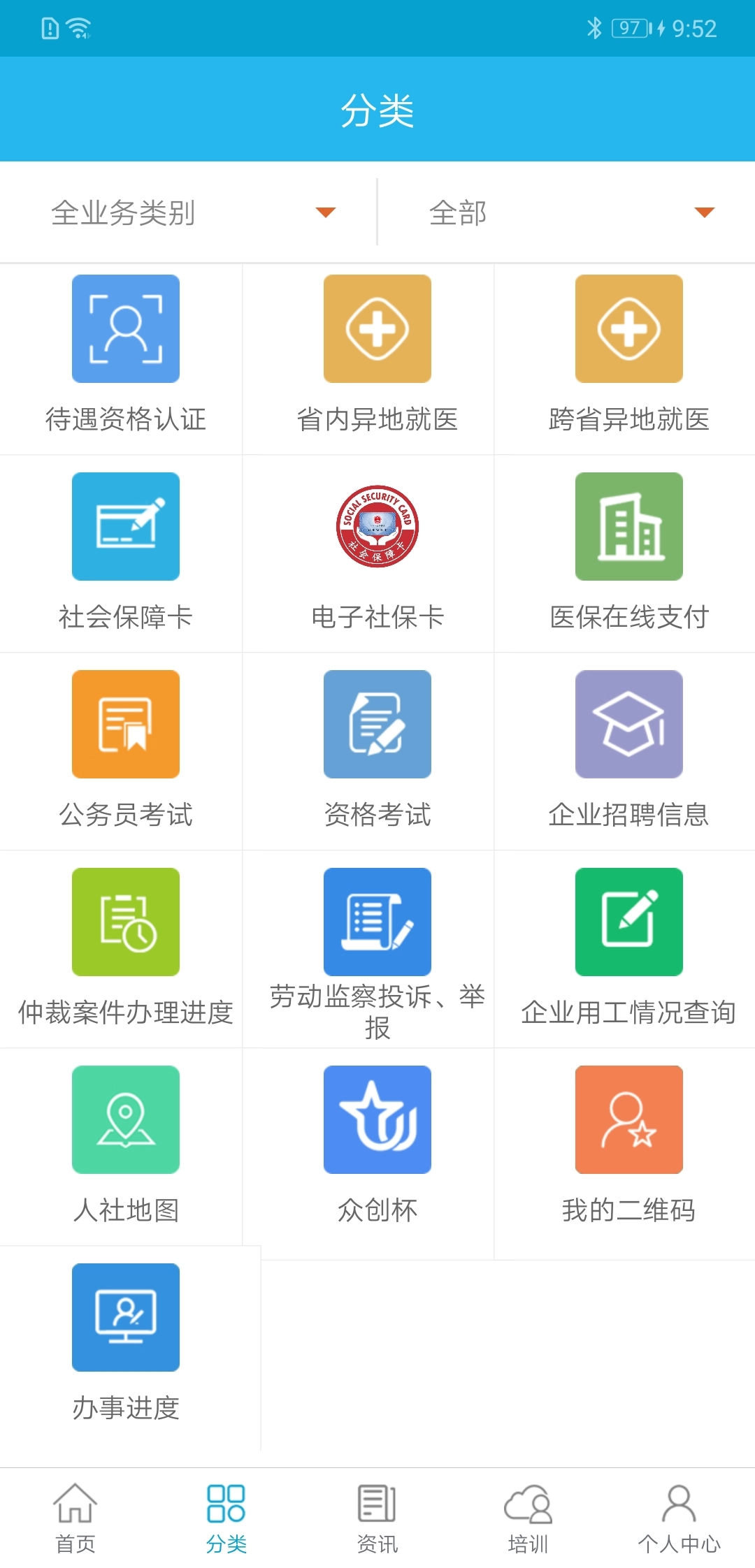Open 我的二维码 QR code service
The width and height of the screenshot is (755, 1568).
(628, 1119)
